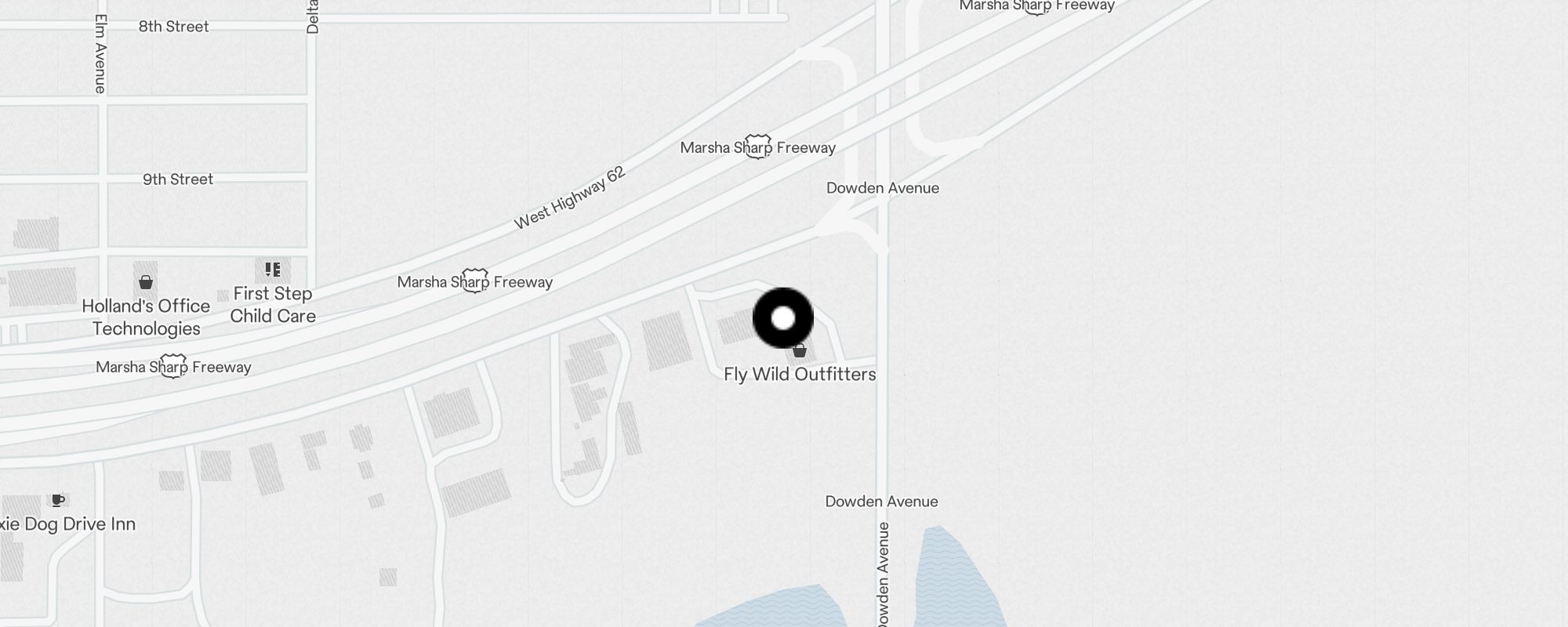1568x627 pixels.
Task: Open Fly Wild Outfitters place on map
Action: point(800,373)
